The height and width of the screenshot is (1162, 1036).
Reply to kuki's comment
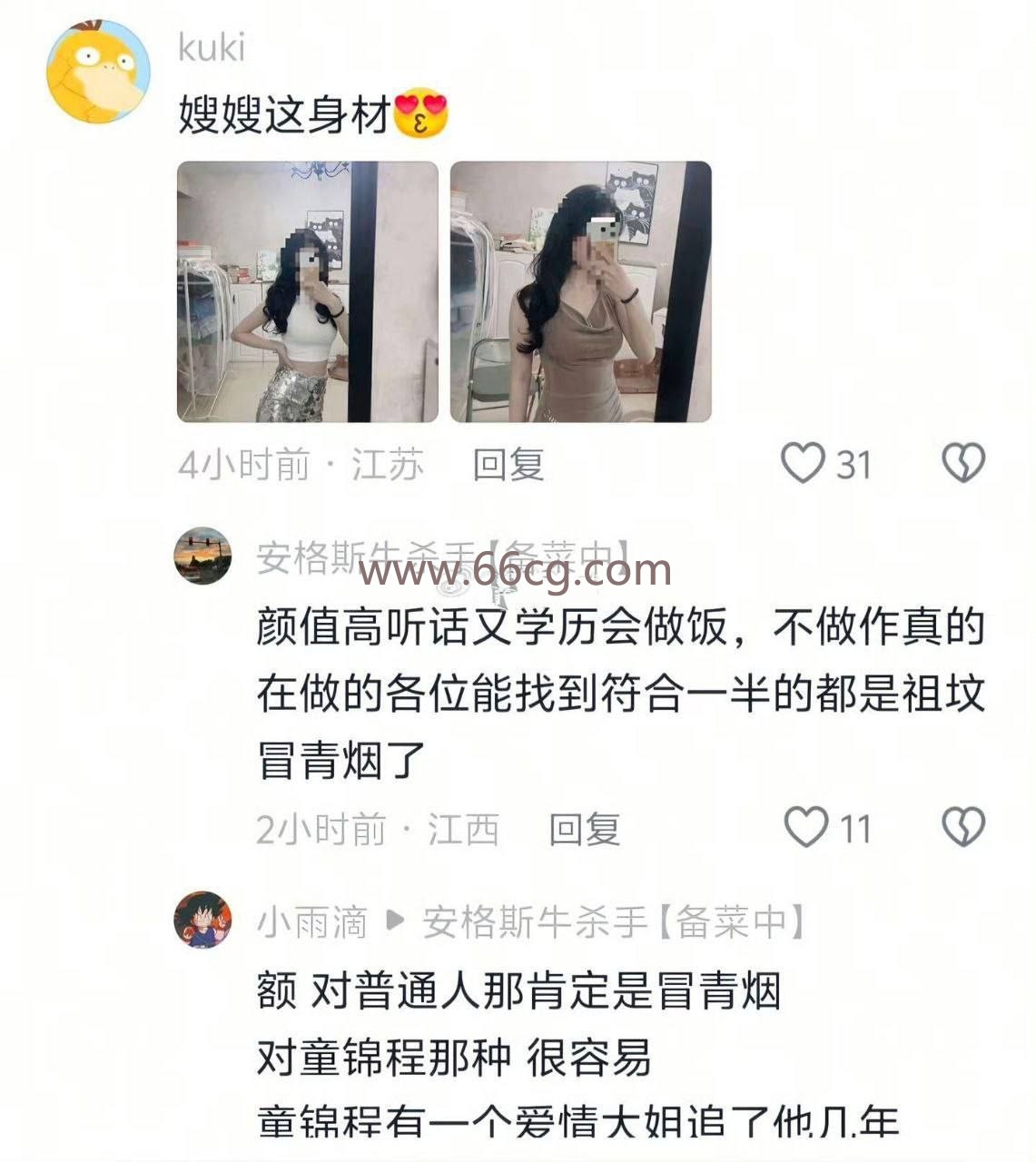click(508, 465)
